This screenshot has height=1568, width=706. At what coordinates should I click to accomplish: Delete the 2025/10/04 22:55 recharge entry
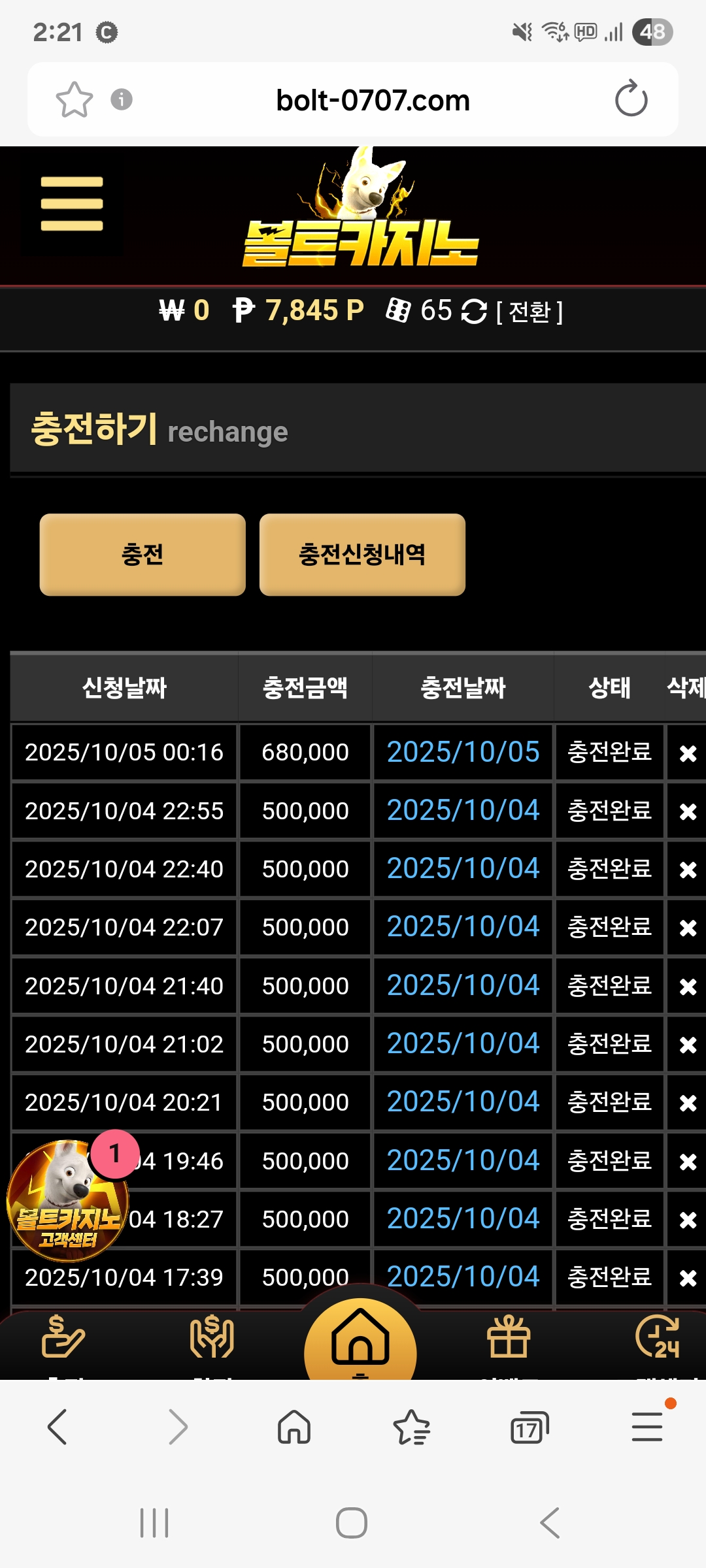[687, 811]
